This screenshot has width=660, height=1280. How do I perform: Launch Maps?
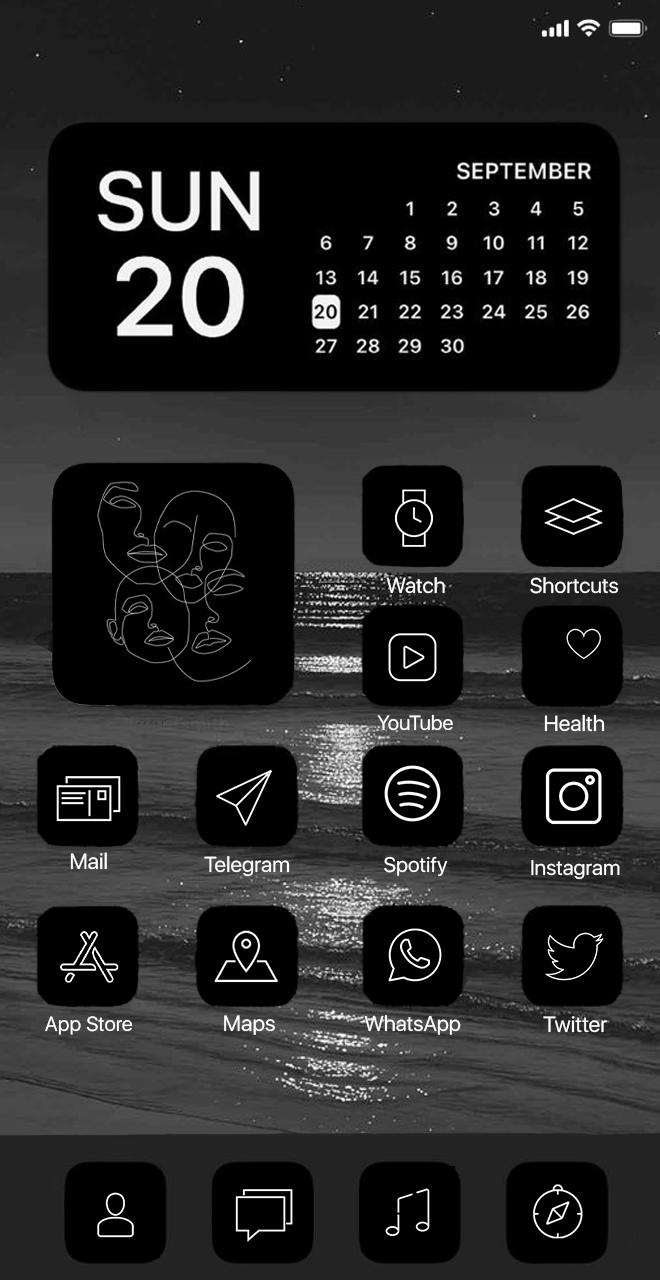(x=246, y=956)
